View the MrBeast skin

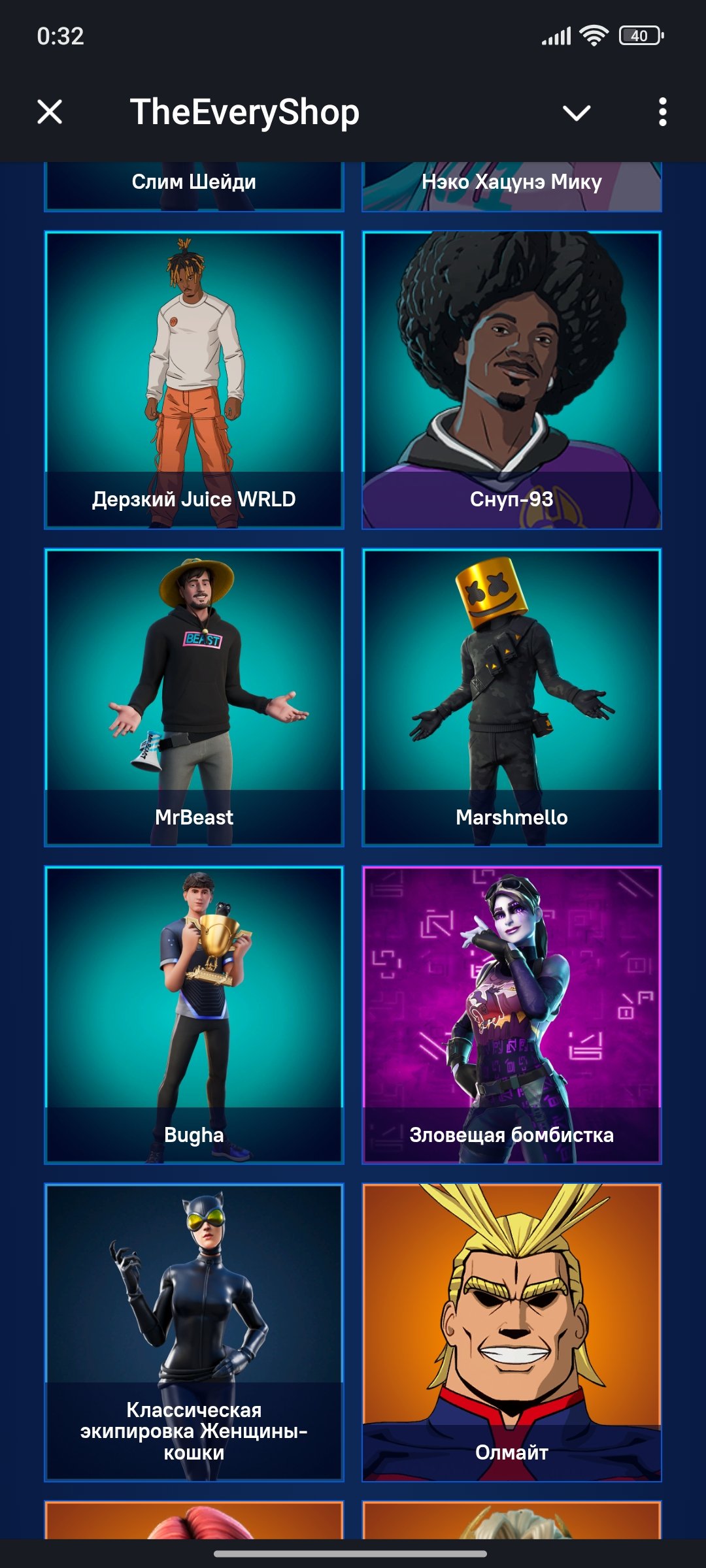(x=194, y=697)
